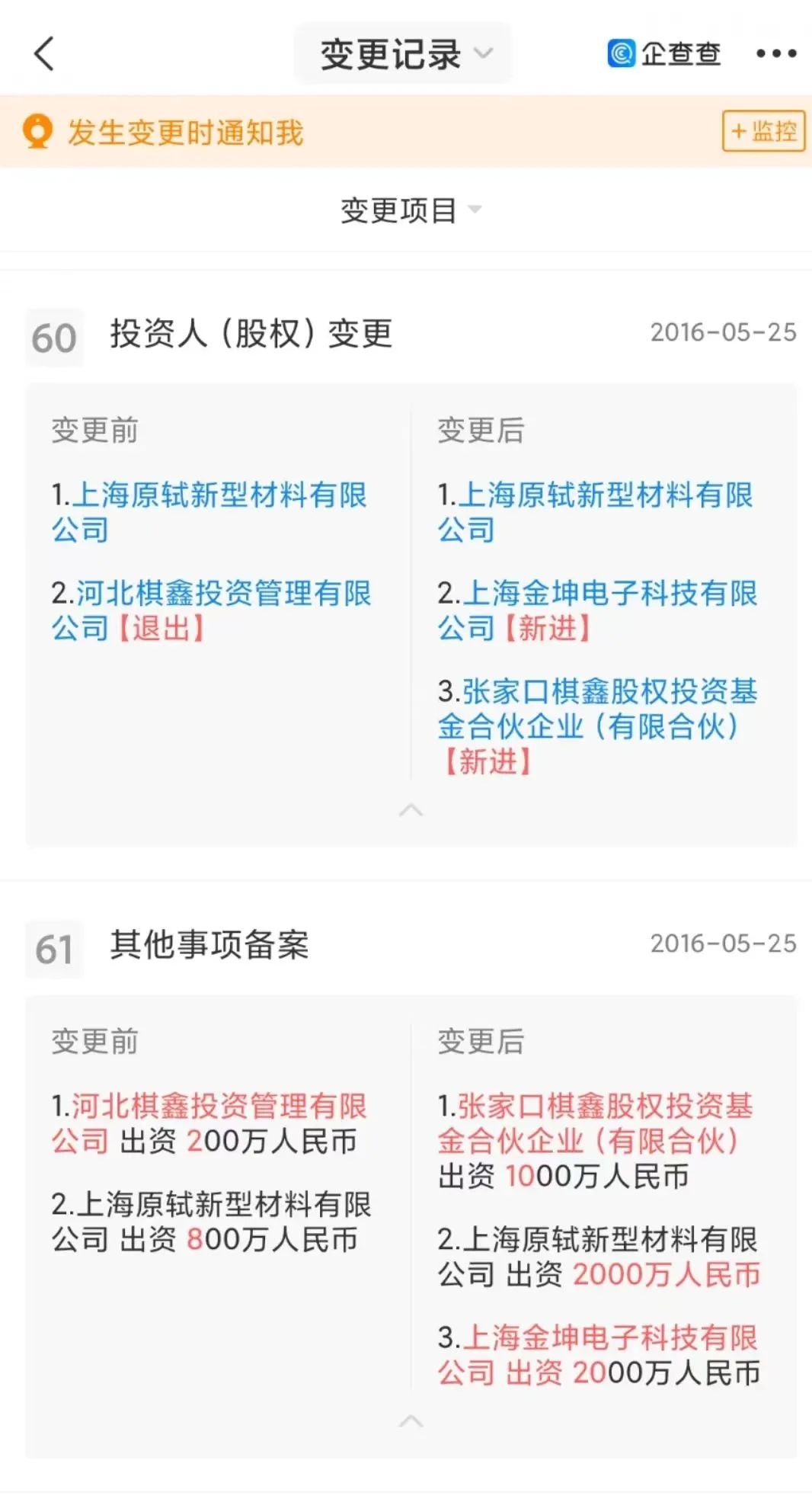Open 河北棋鑫投资管理有限公司 link in record 60
The height and width of the screenshot is (1499, 812).
pos(221,594)
